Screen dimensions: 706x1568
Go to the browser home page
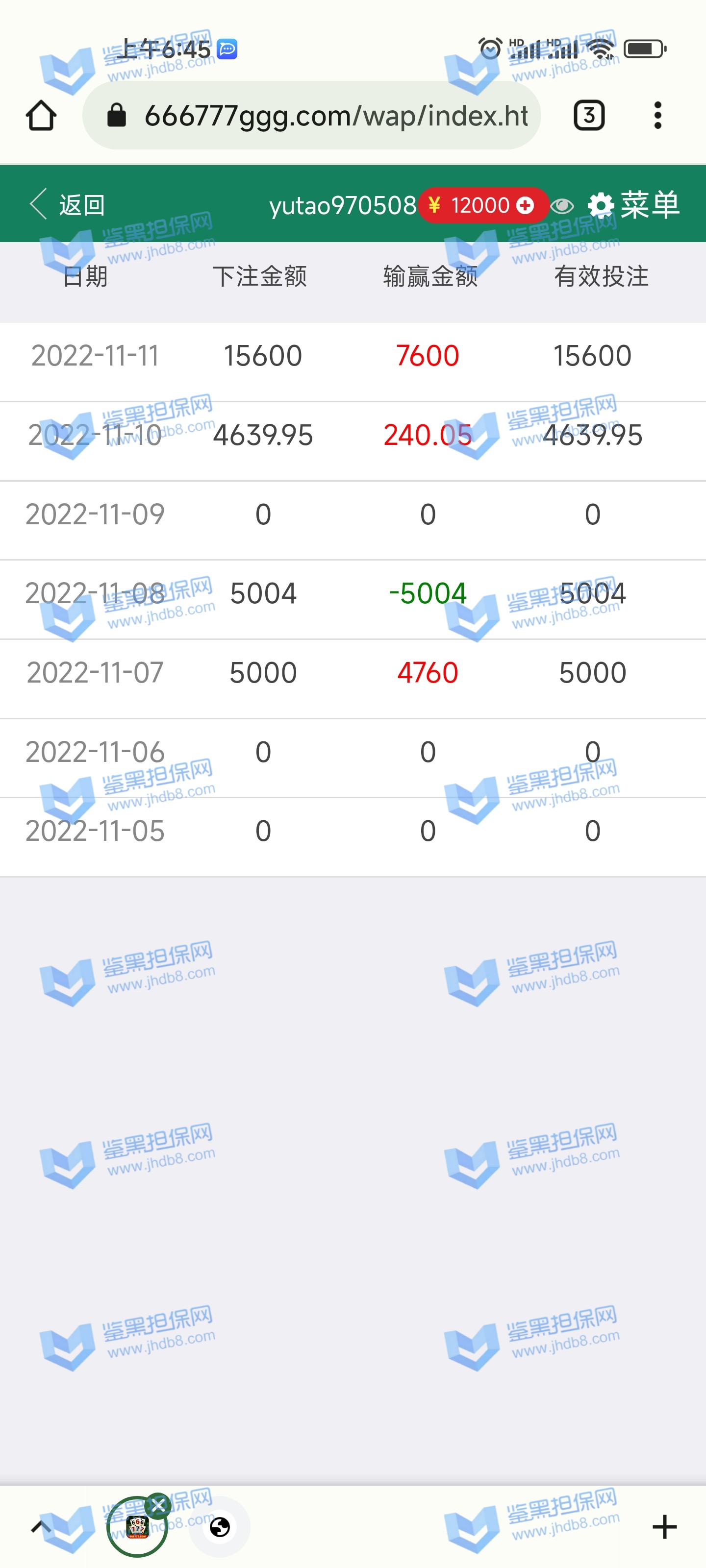coord(41,116)
